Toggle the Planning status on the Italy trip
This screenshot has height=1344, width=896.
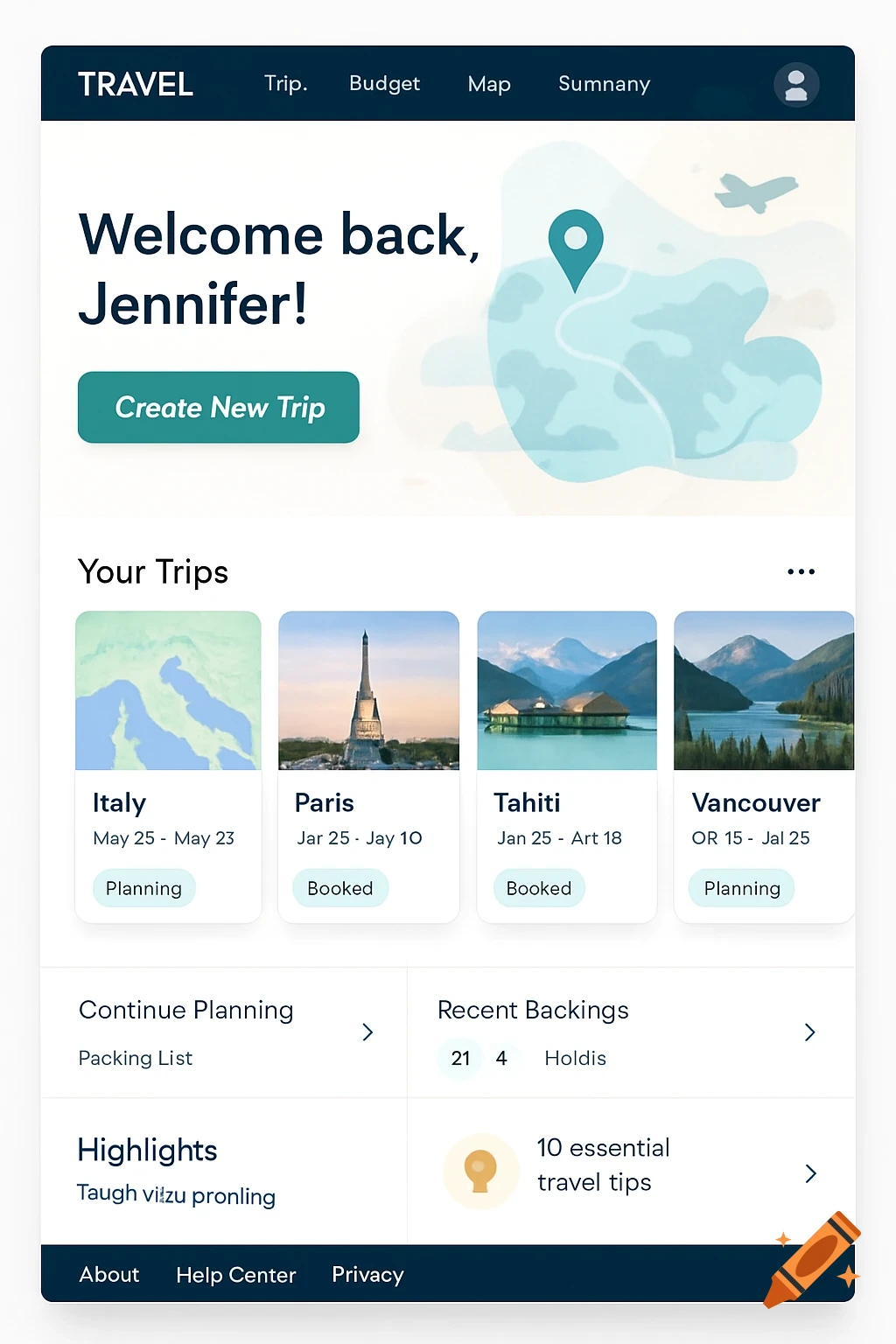click(x=143, y=888)
